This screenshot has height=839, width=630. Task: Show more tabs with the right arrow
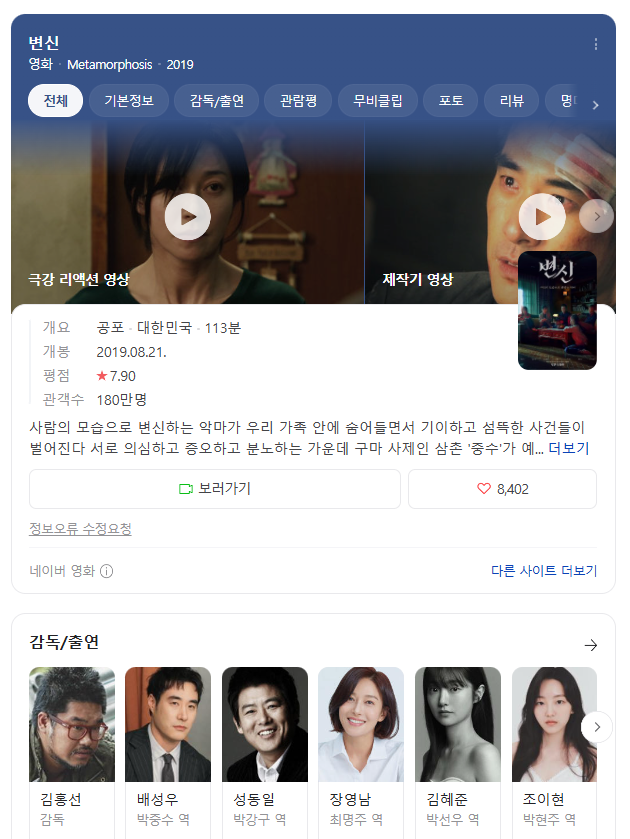(x=596, y=104)
